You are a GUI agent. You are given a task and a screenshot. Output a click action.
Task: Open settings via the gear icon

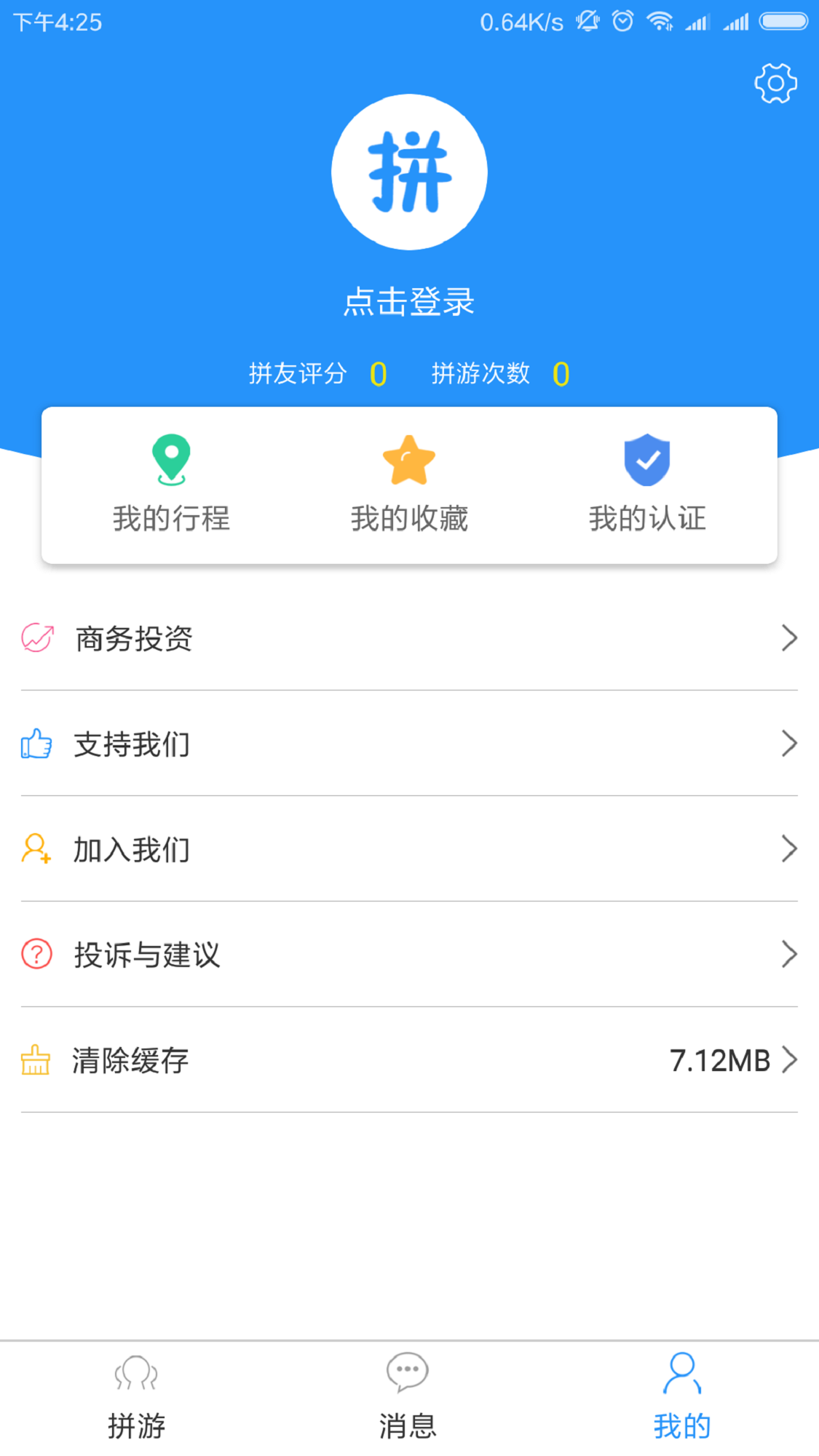click(775, 84)
